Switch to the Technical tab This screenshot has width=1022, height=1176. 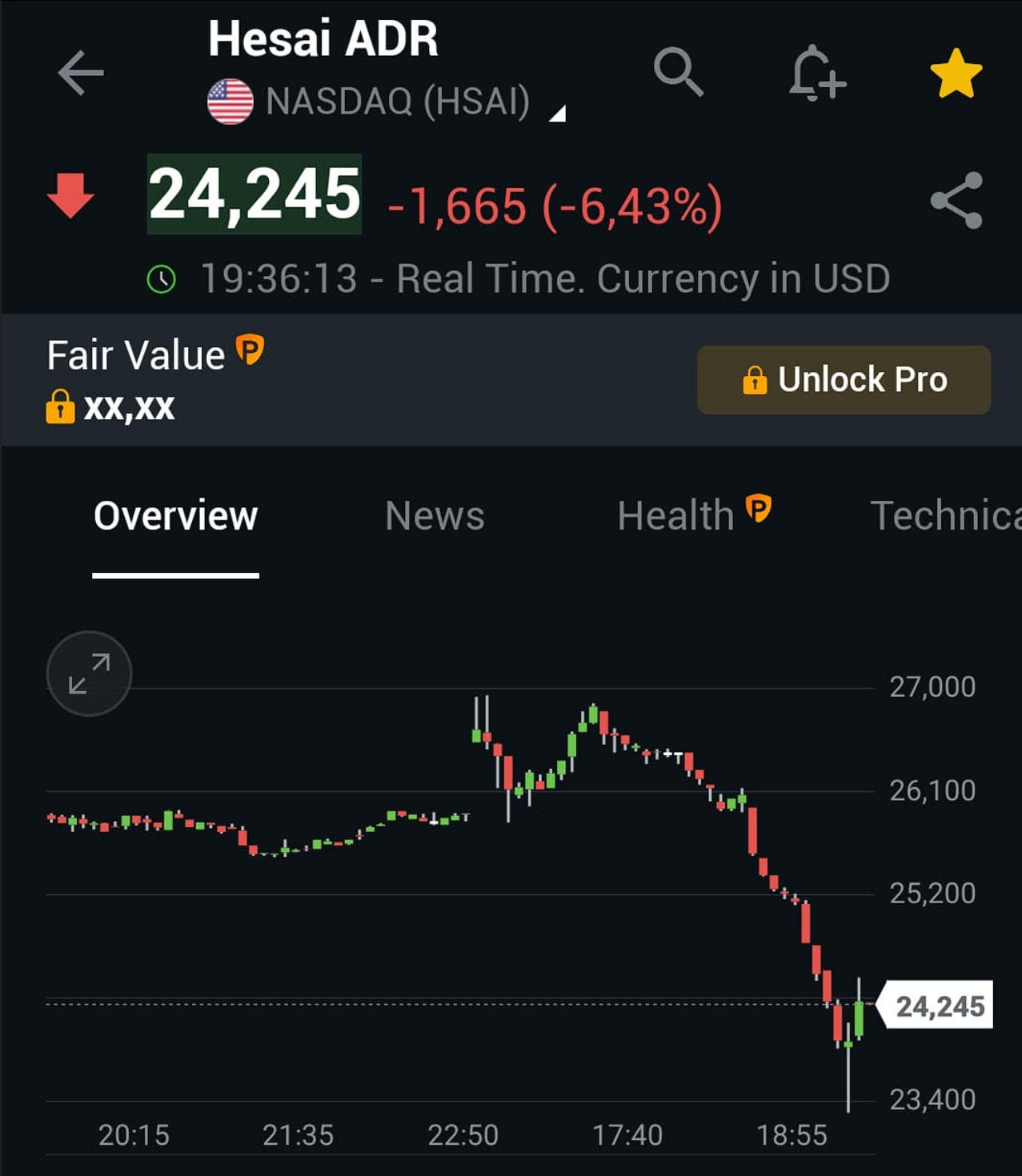pyautogui.click(x=944, y=516)
